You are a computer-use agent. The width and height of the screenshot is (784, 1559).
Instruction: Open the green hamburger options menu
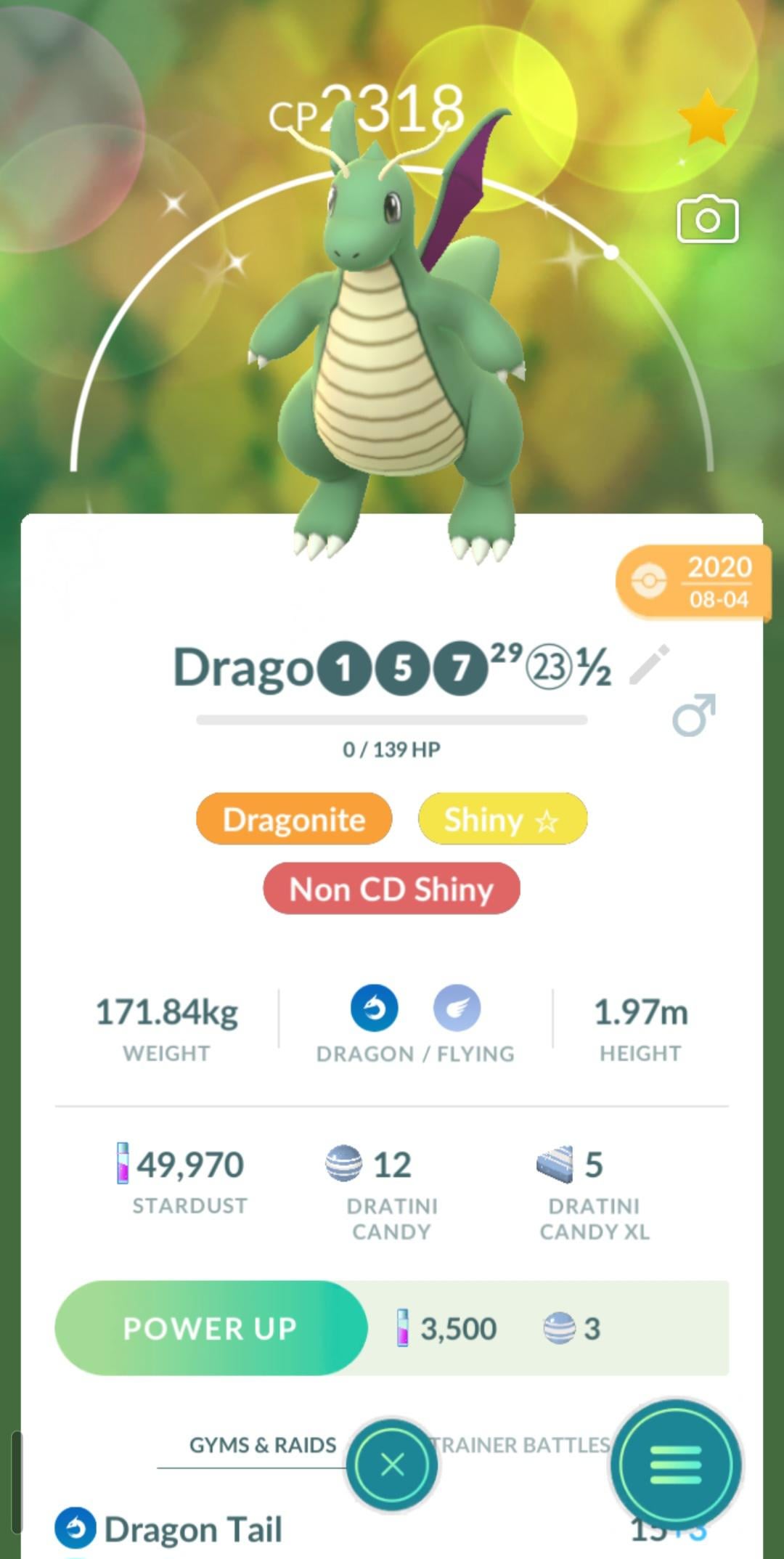[x=676, y=1465]
